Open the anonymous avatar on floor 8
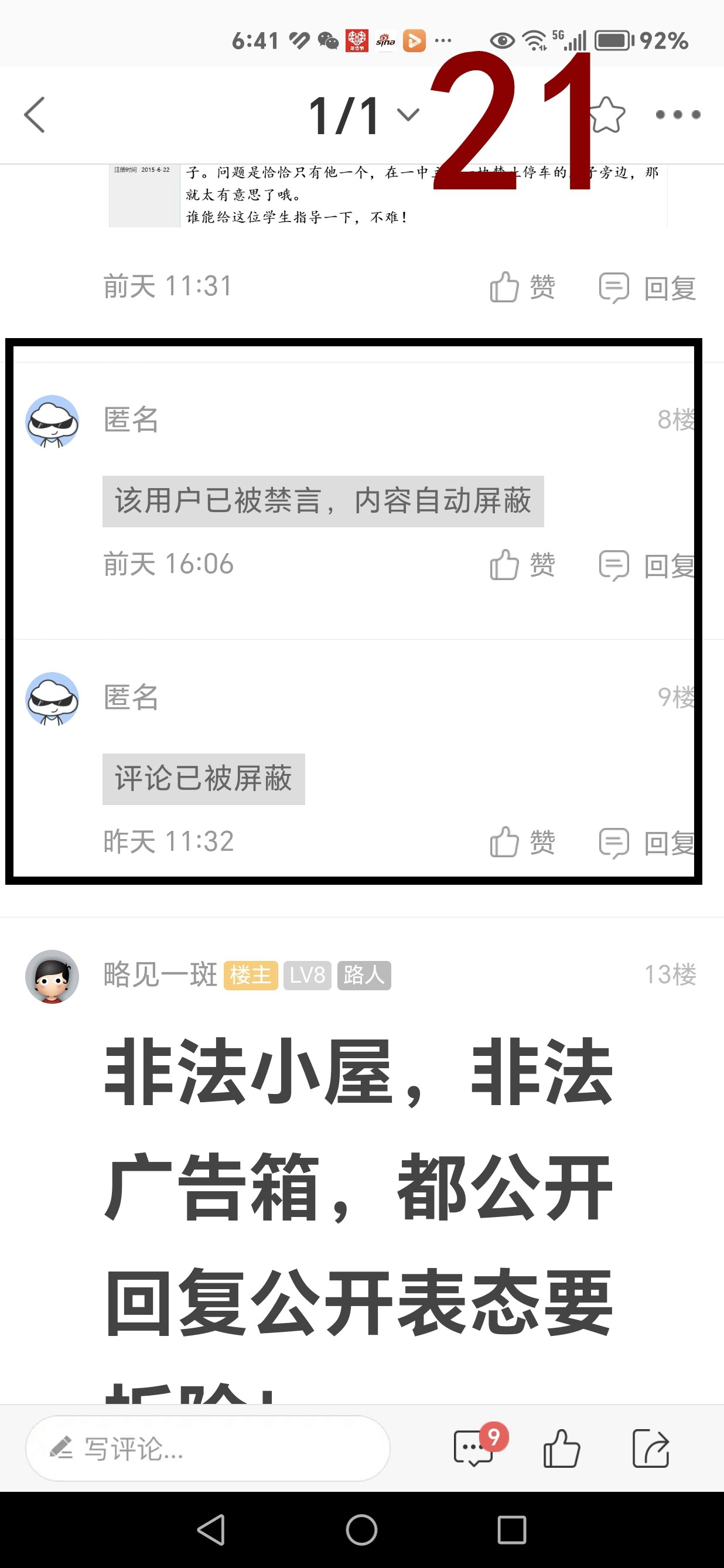The width and height of the screenshot is (724, 1568). [x=52, y=421]
